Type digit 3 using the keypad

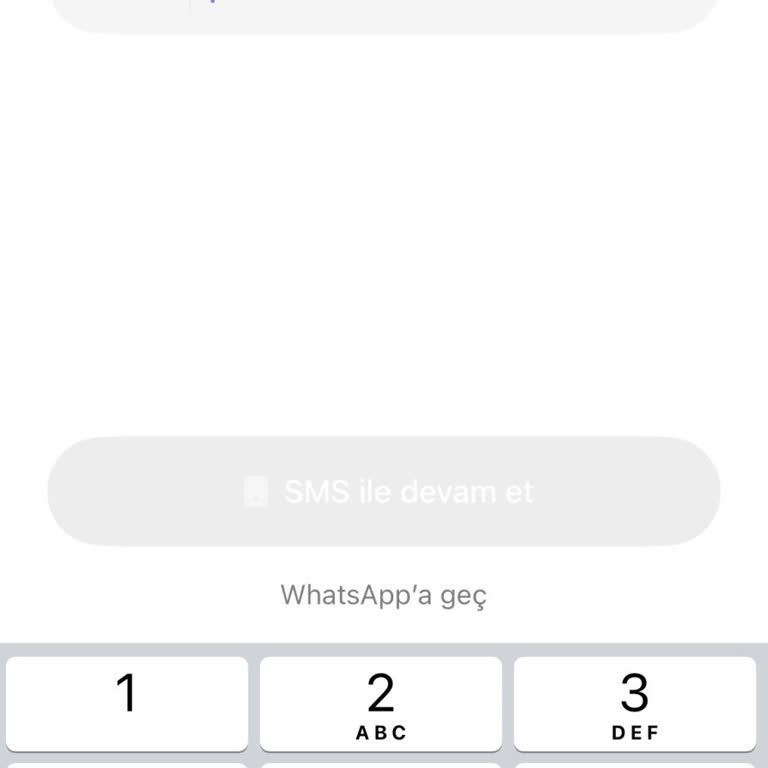coord(635,703)
